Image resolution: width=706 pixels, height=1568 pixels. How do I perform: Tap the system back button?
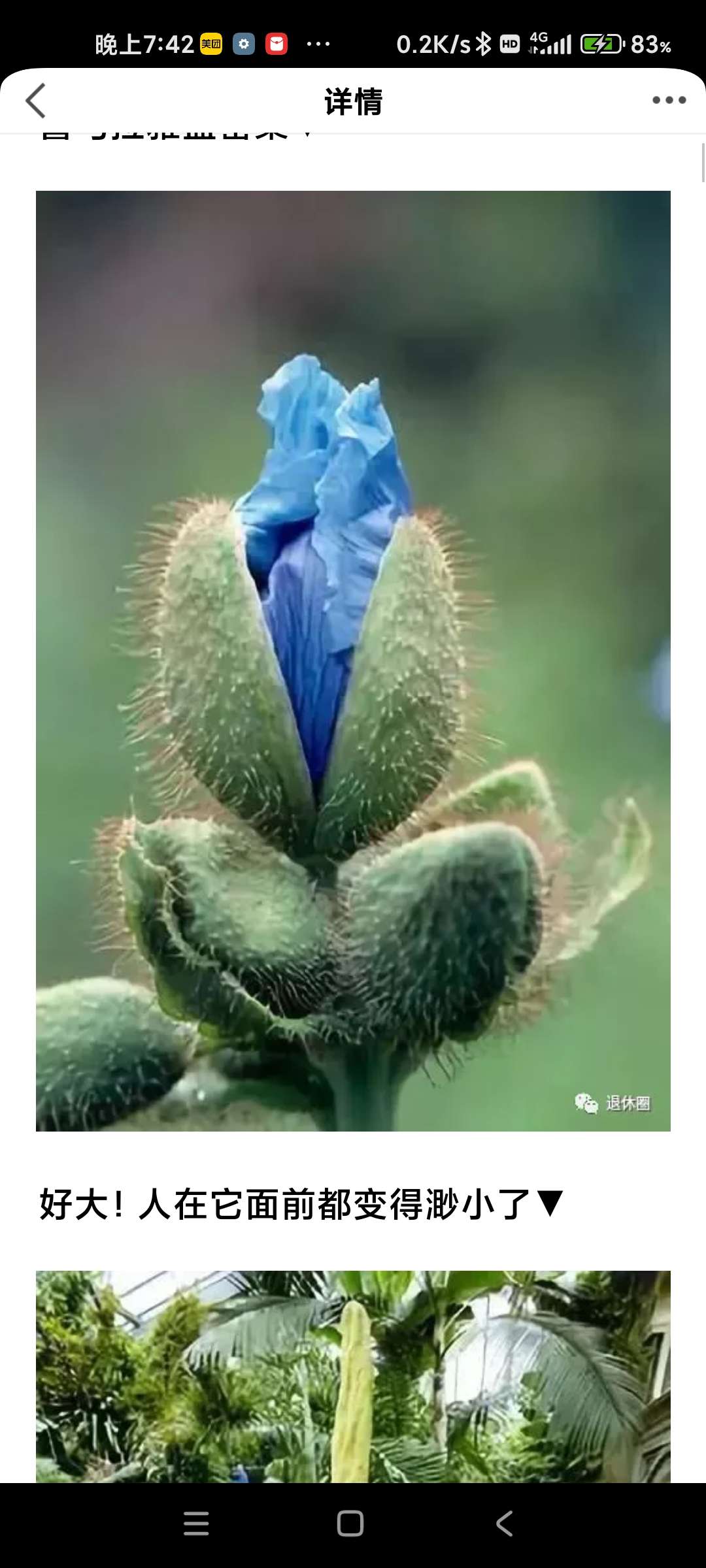pos(505,1524)
